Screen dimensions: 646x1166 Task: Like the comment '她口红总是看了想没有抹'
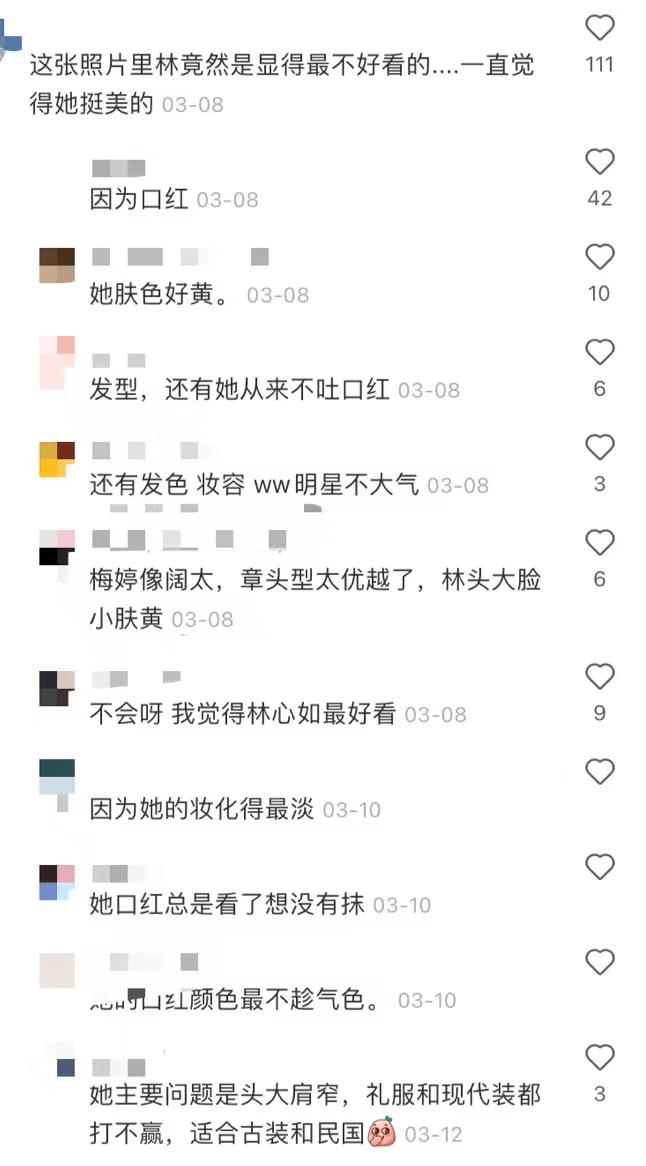(x=599, y=867)
